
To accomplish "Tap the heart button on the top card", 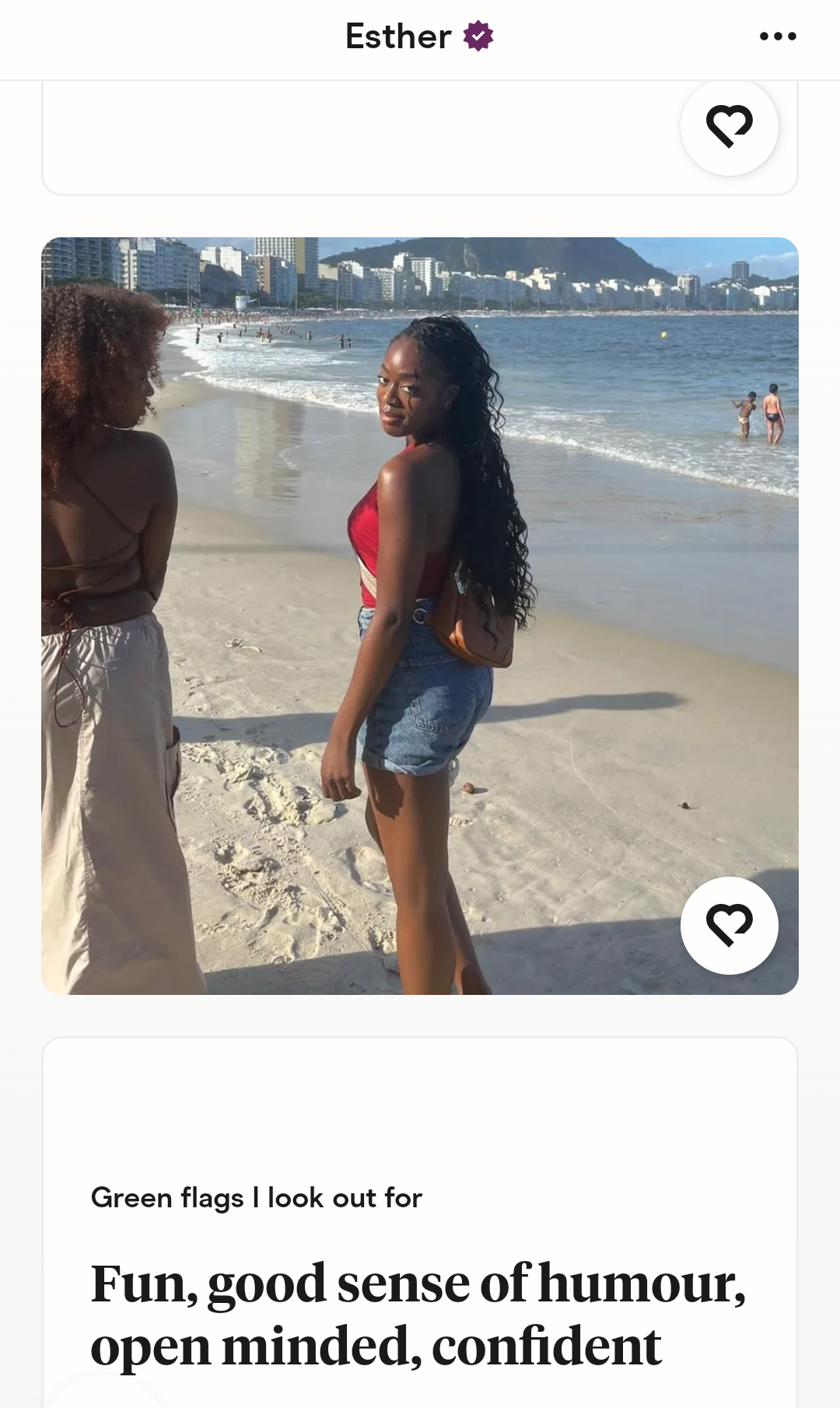I will point(730,127).
